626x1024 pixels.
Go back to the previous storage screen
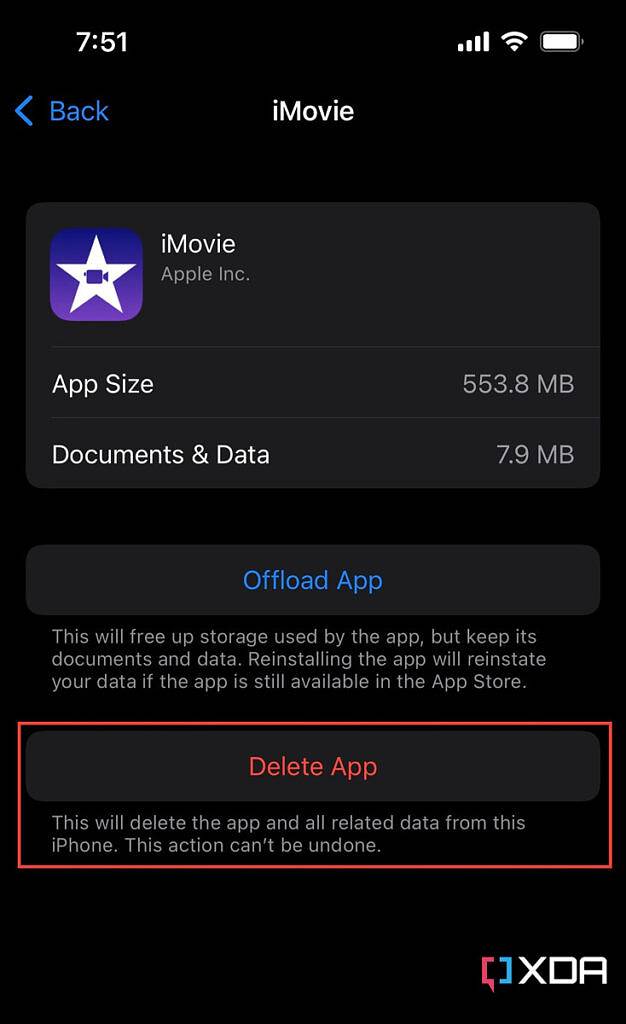[62, 111]
